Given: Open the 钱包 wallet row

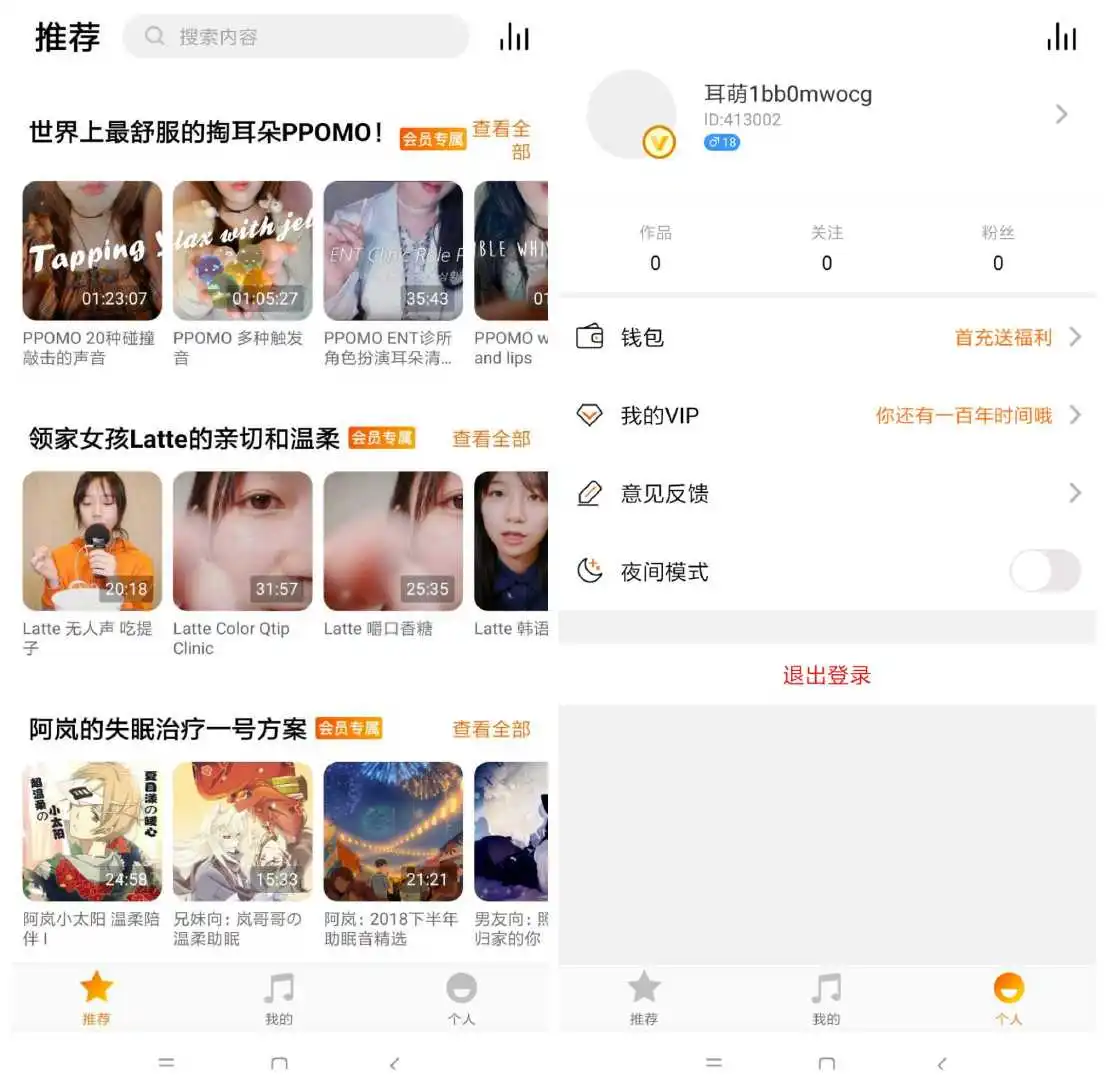Looking at the screenshot, I should [826, 338].
